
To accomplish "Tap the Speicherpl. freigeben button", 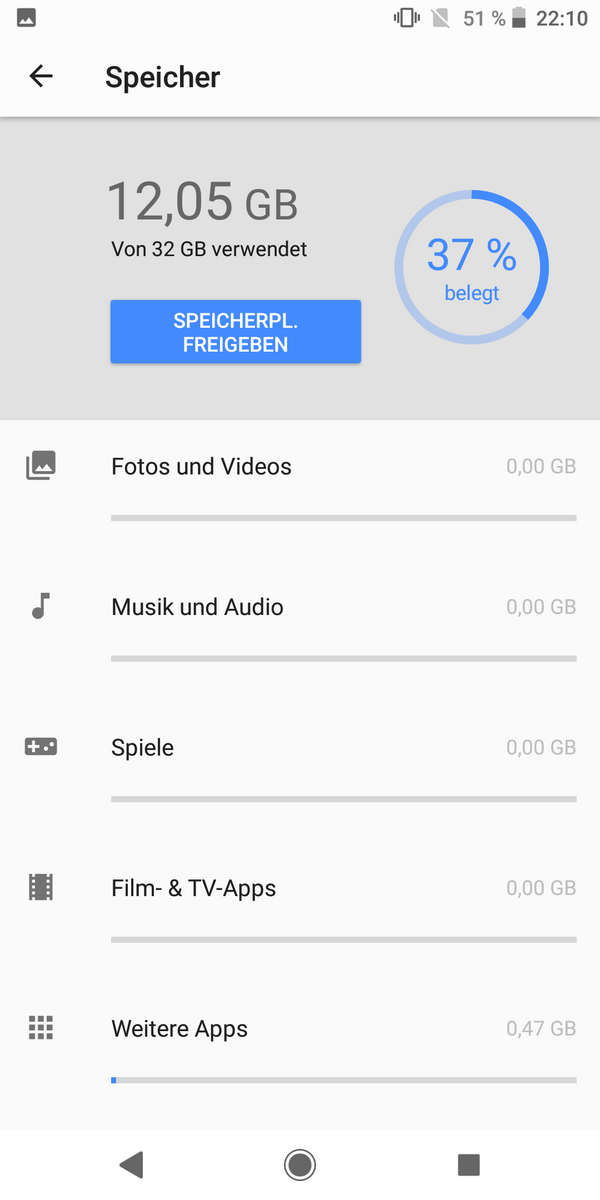I will point(235,332).
